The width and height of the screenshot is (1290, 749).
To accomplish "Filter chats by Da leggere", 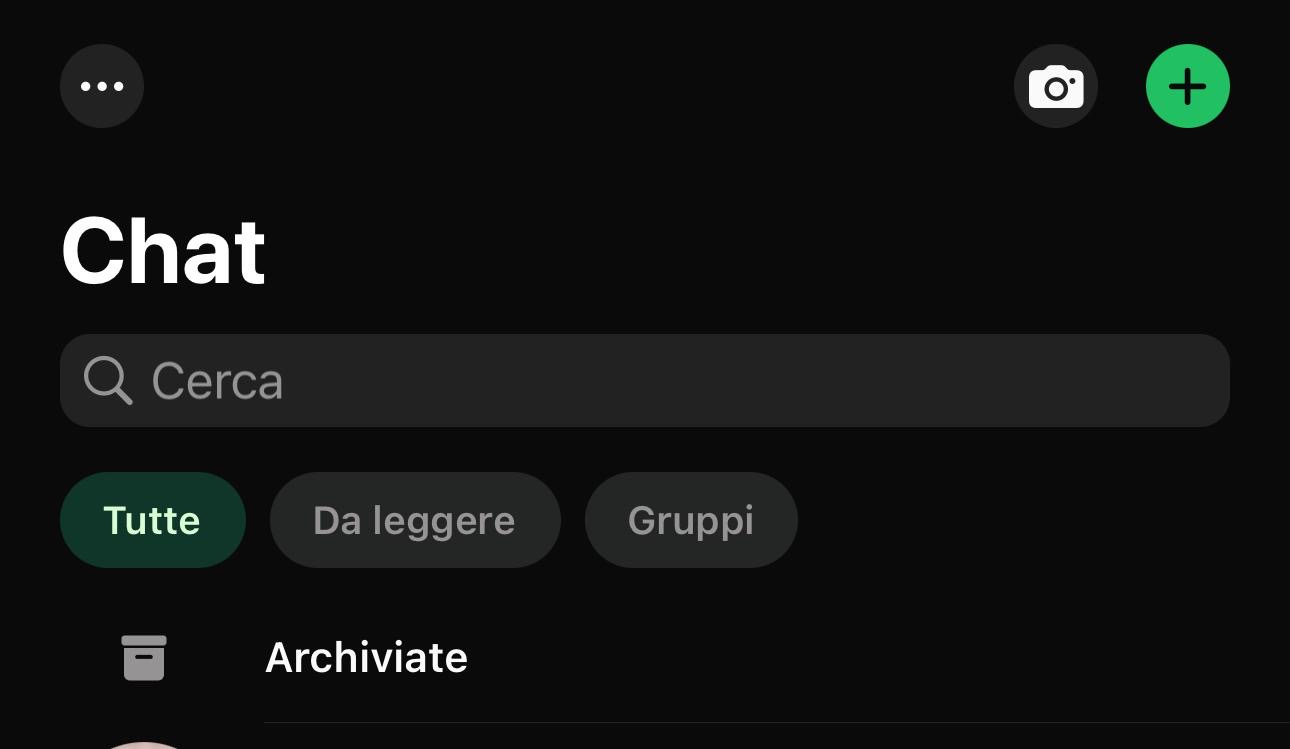I will pyautogui.click(x=414, y=520).
